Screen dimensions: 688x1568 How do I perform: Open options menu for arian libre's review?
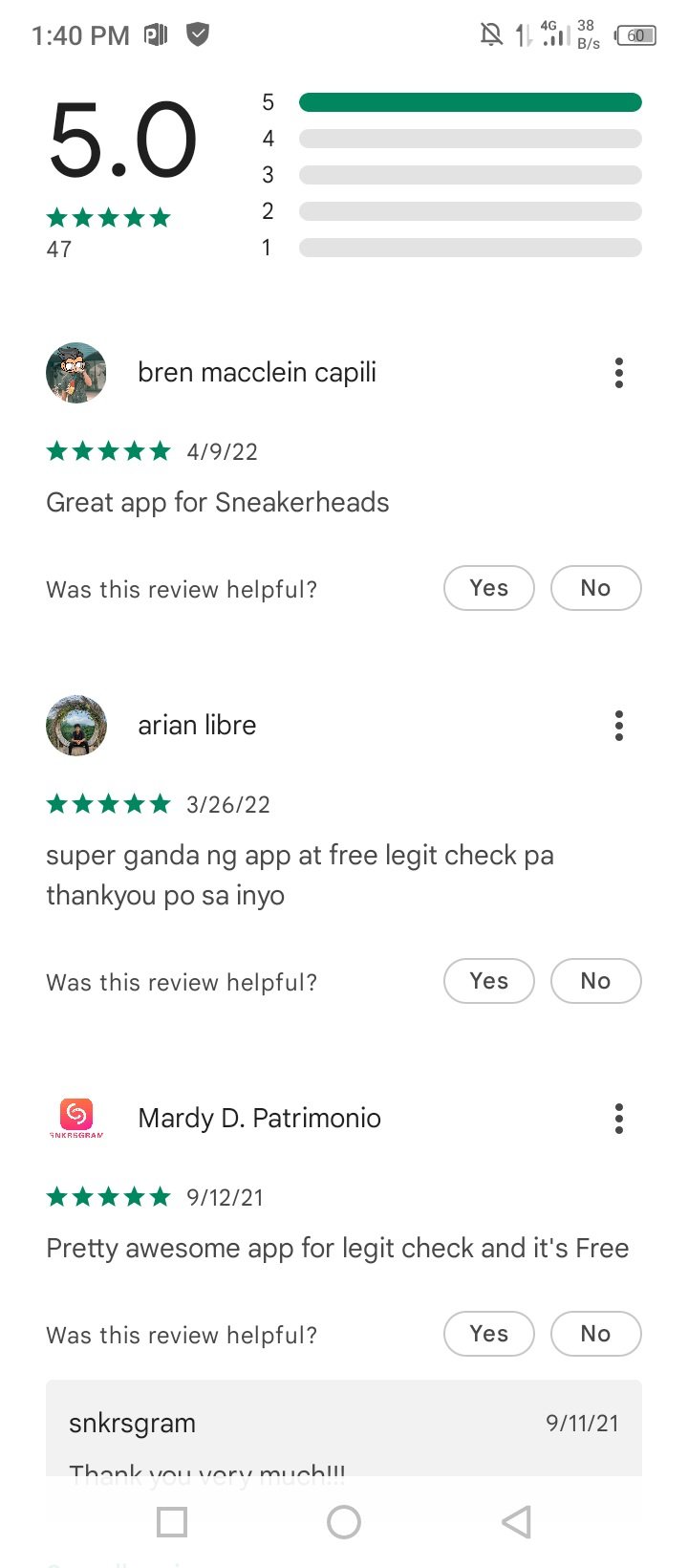pos(619,726)
